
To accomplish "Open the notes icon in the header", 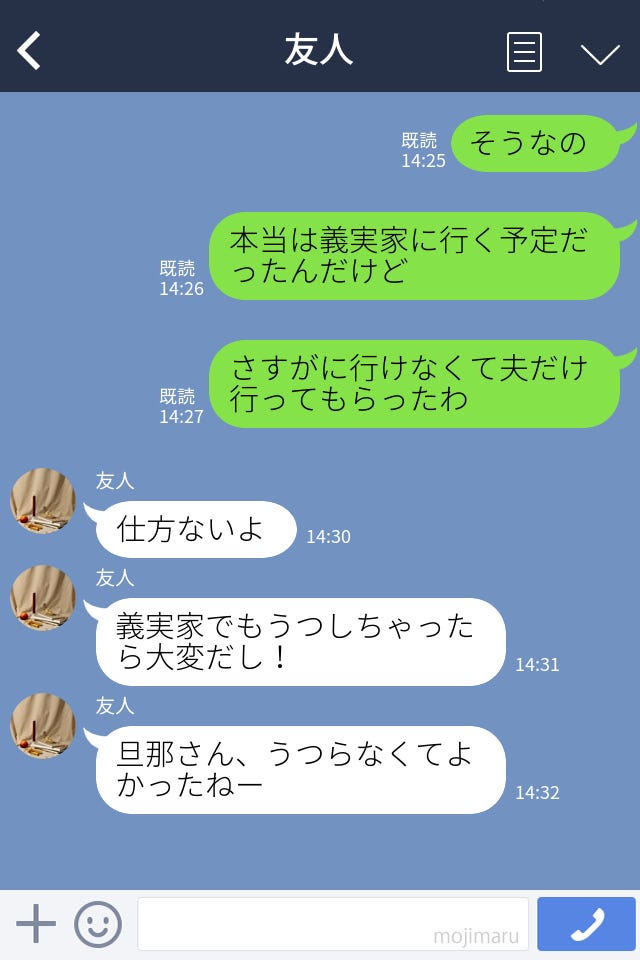I will [x=524, y=52].
